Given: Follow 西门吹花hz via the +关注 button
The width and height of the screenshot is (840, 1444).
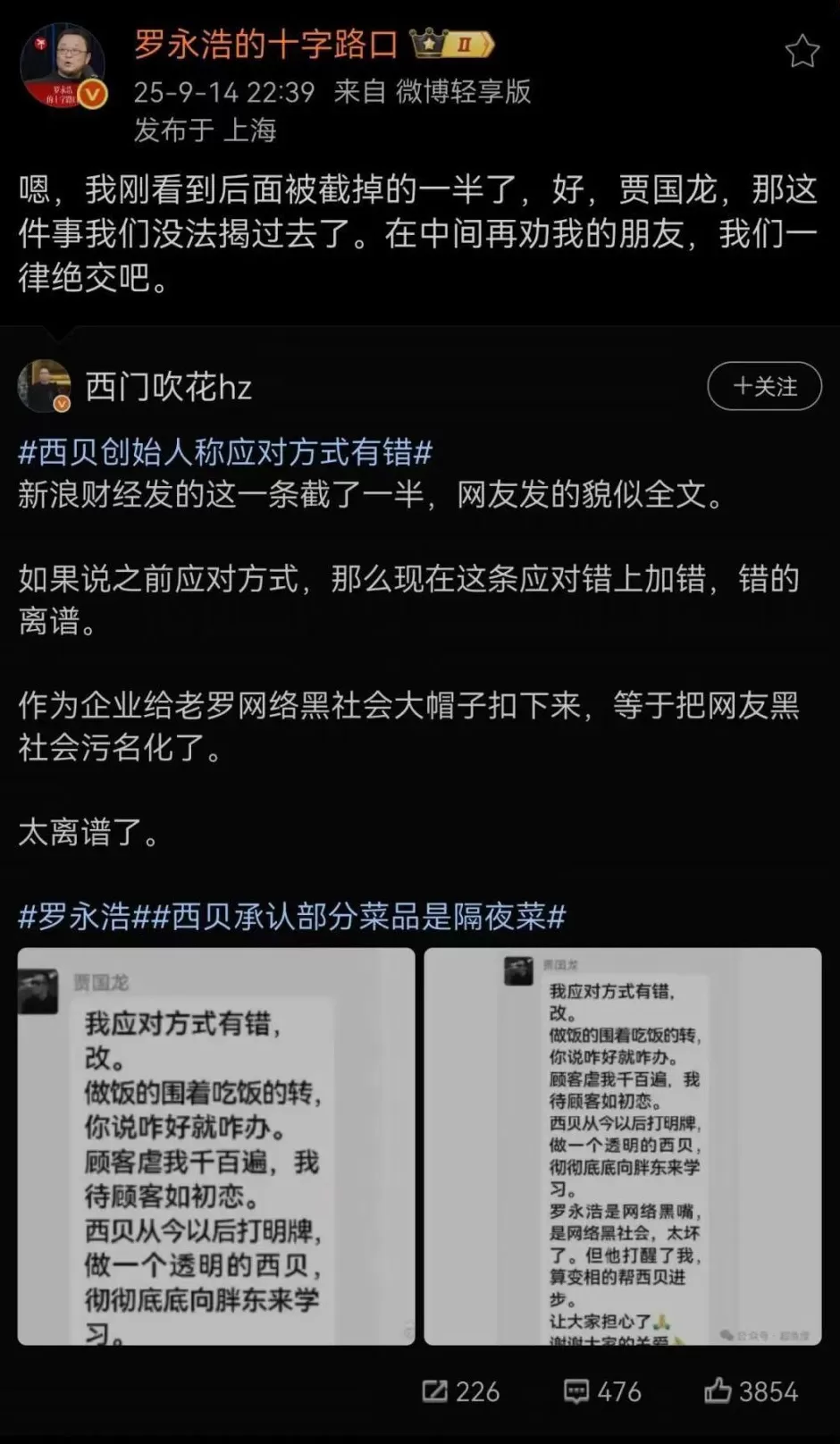Looking at the screenshot, I should click(x=764, y=386).
